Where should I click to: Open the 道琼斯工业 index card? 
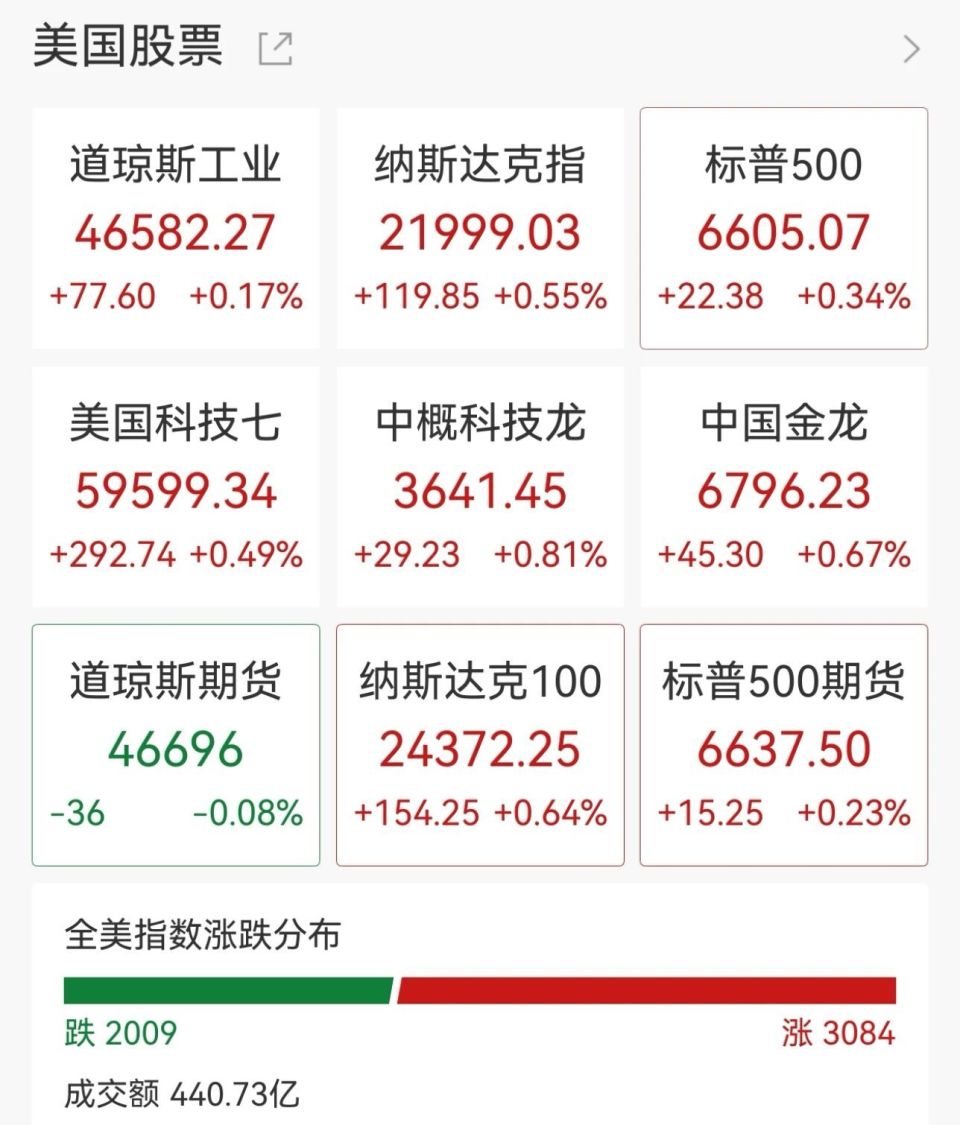pos(176,229)
